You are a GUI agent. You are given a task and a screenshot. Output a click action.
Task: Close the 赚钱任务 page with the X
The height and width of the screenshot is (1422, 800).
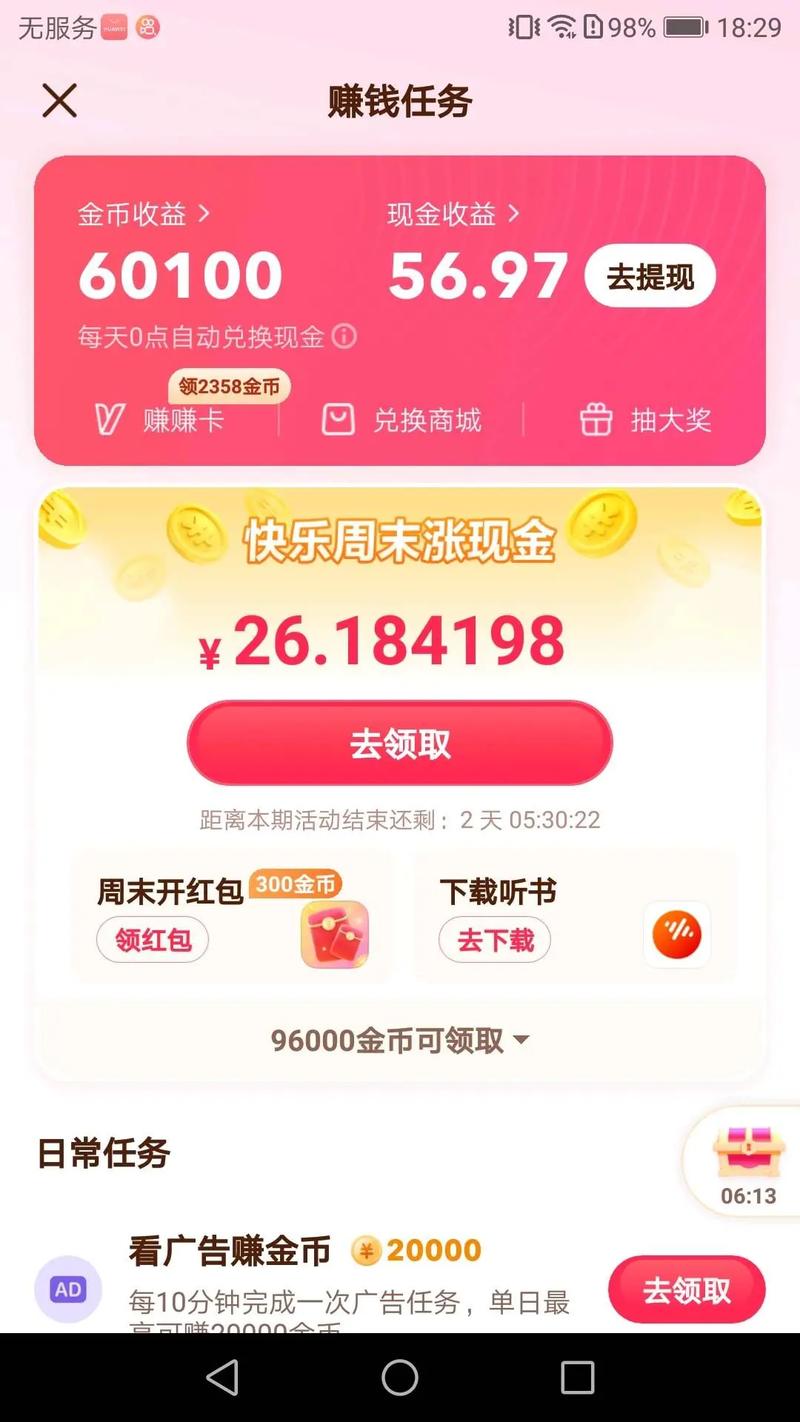click(x=58, y=100)
